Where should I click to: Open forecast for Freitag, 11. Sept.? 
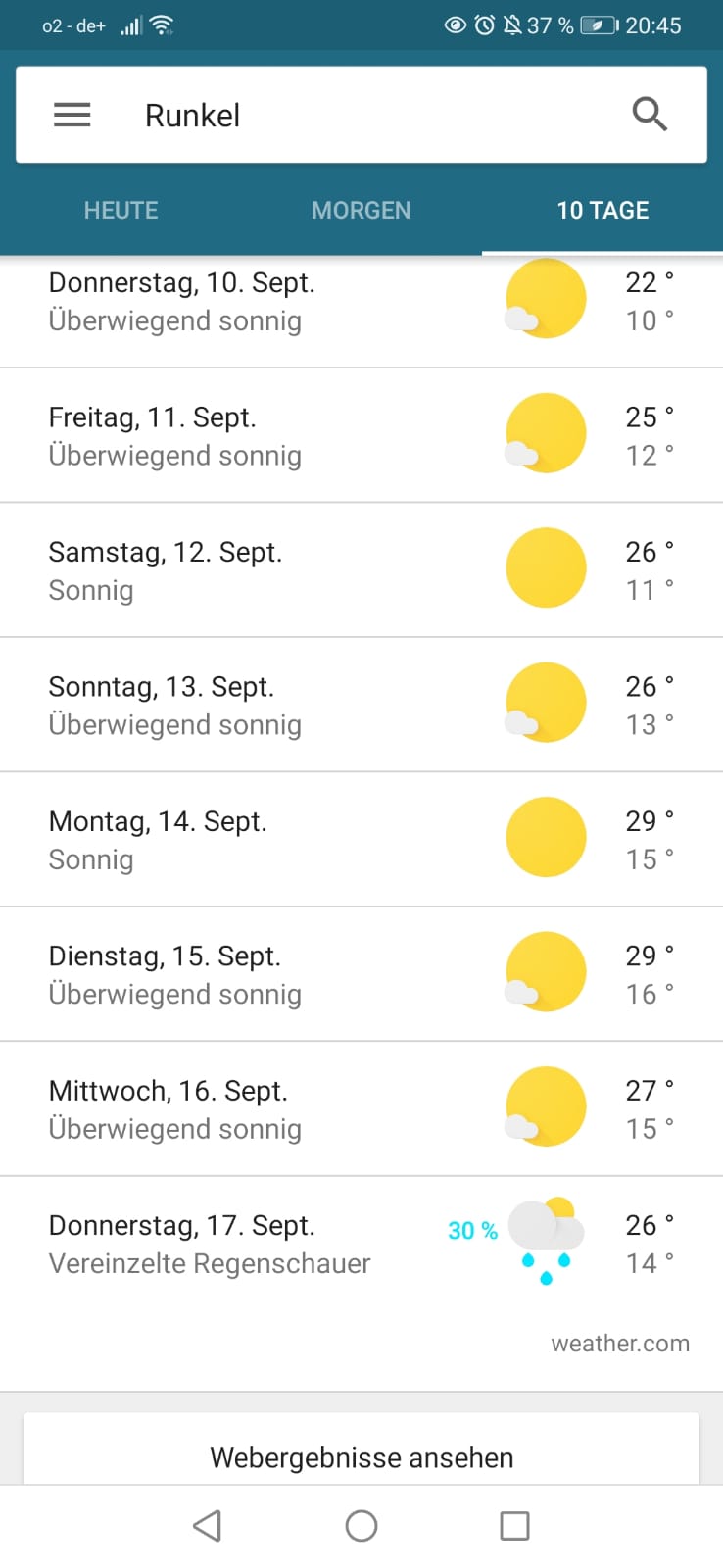(x=361, y=435)
